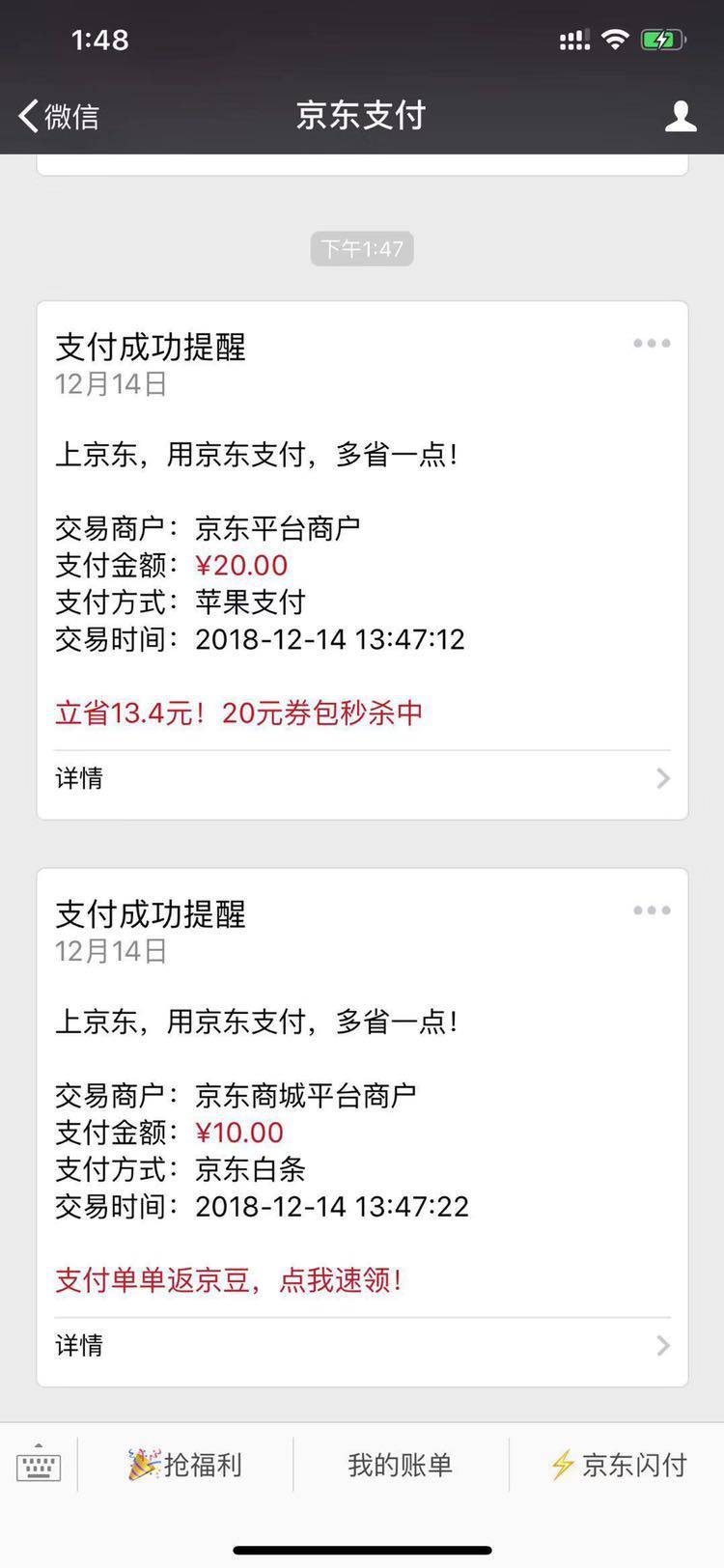
Task: Tap the cellular signal bars icon
Action: pyautogui.click(x=573, y=39)
